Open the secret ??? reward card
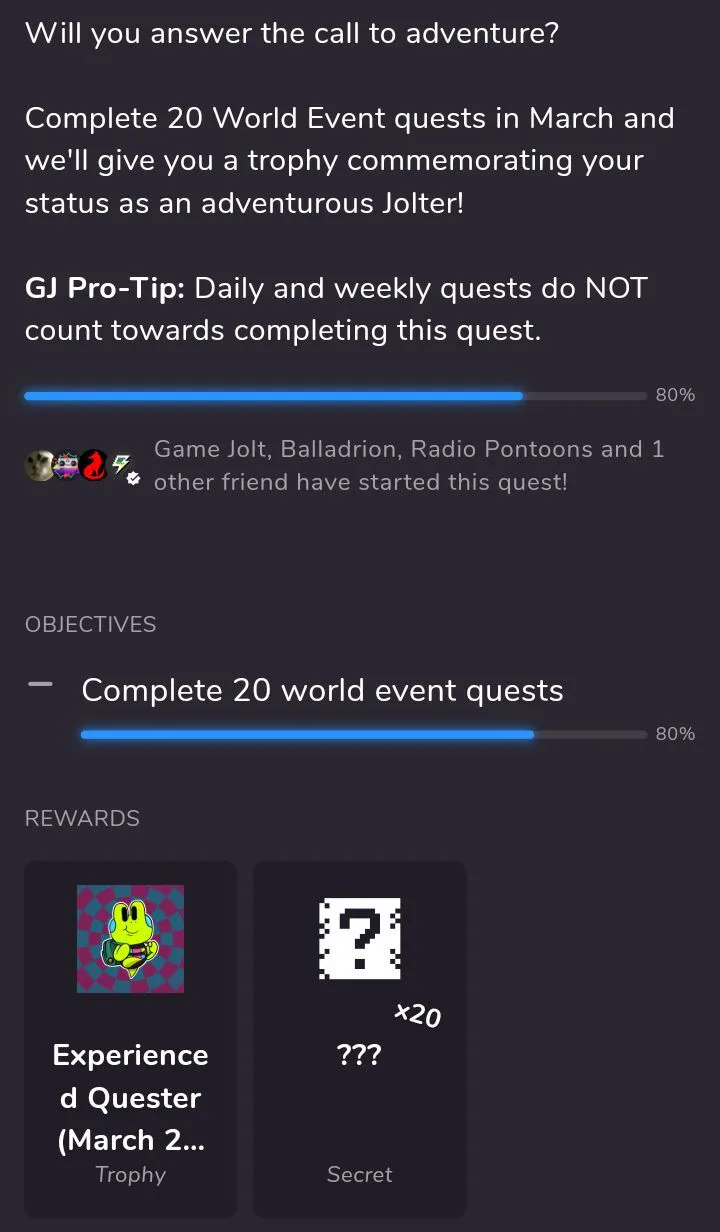This screenshot has width=720, height=1232. click(360, 1038)
